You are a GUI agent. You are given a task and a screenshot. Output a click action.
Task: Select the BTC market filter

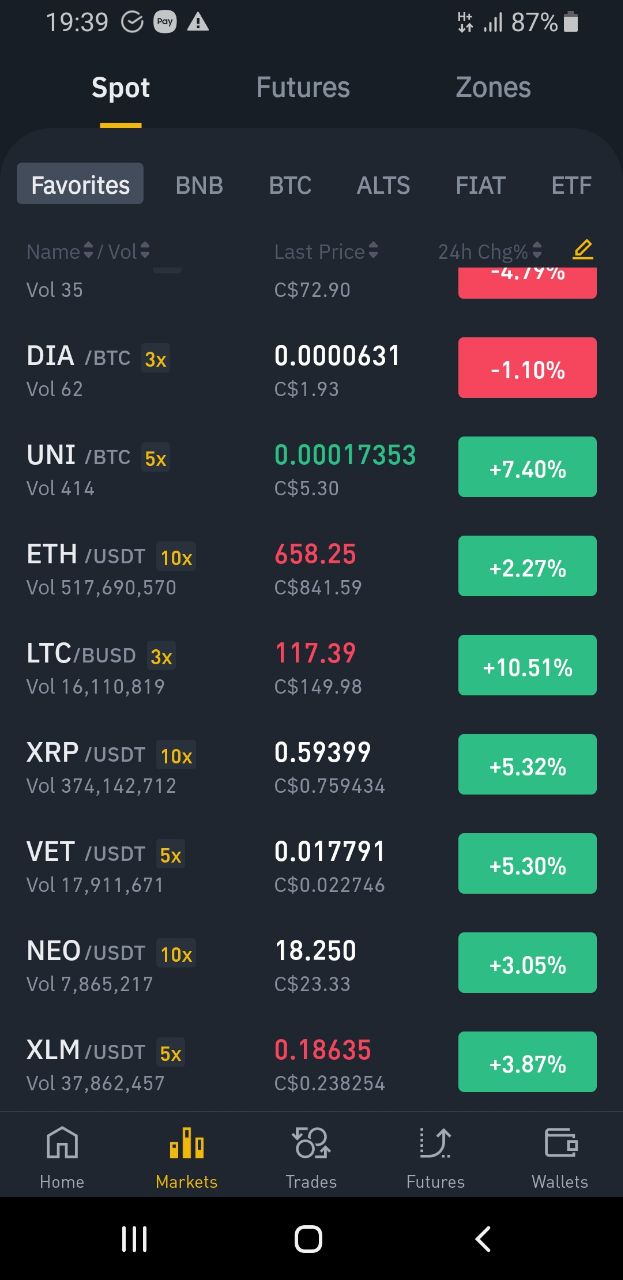(x=290, y=185)
